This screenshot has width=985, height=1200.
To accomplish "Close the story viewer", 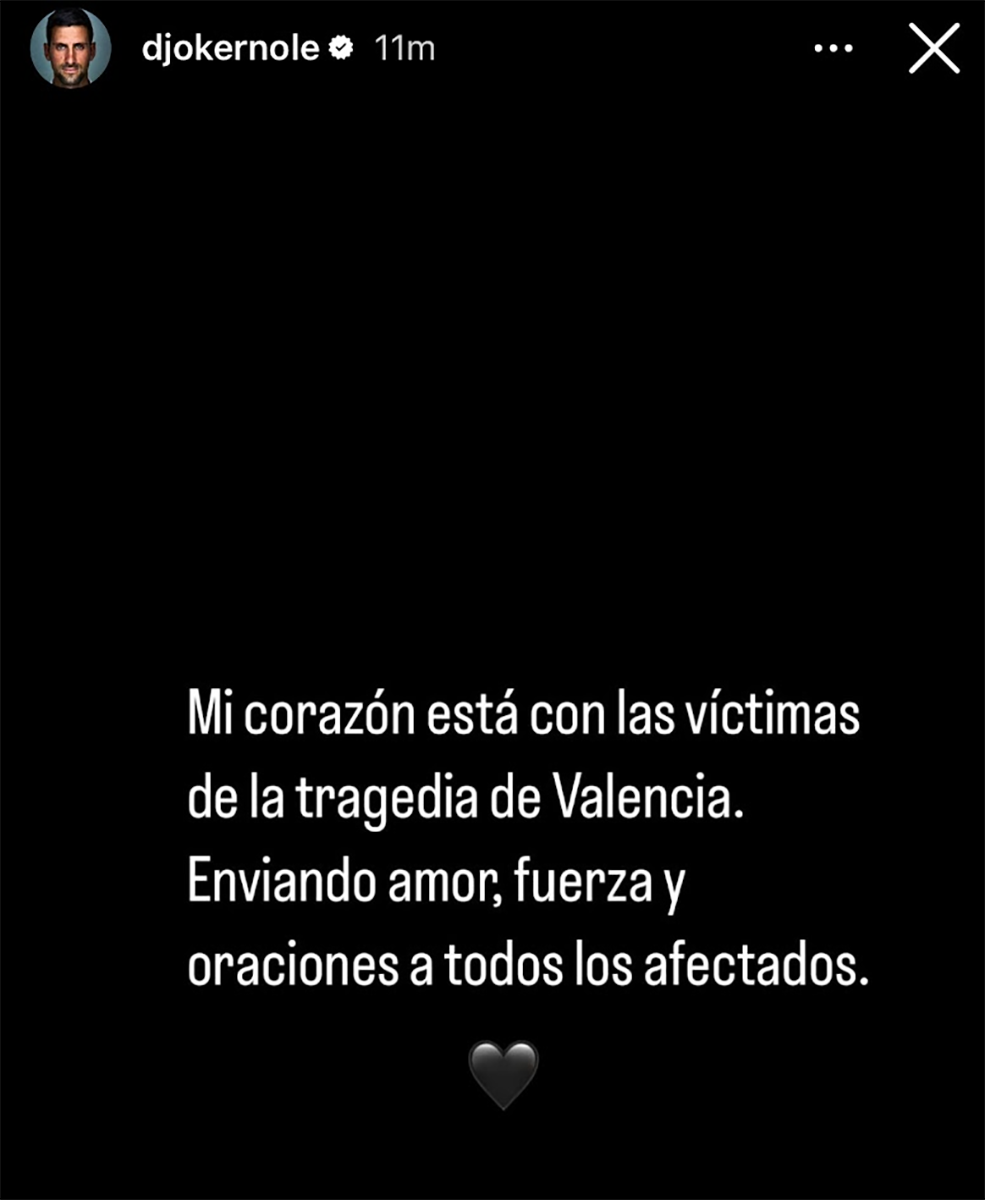I will [934, 48].
